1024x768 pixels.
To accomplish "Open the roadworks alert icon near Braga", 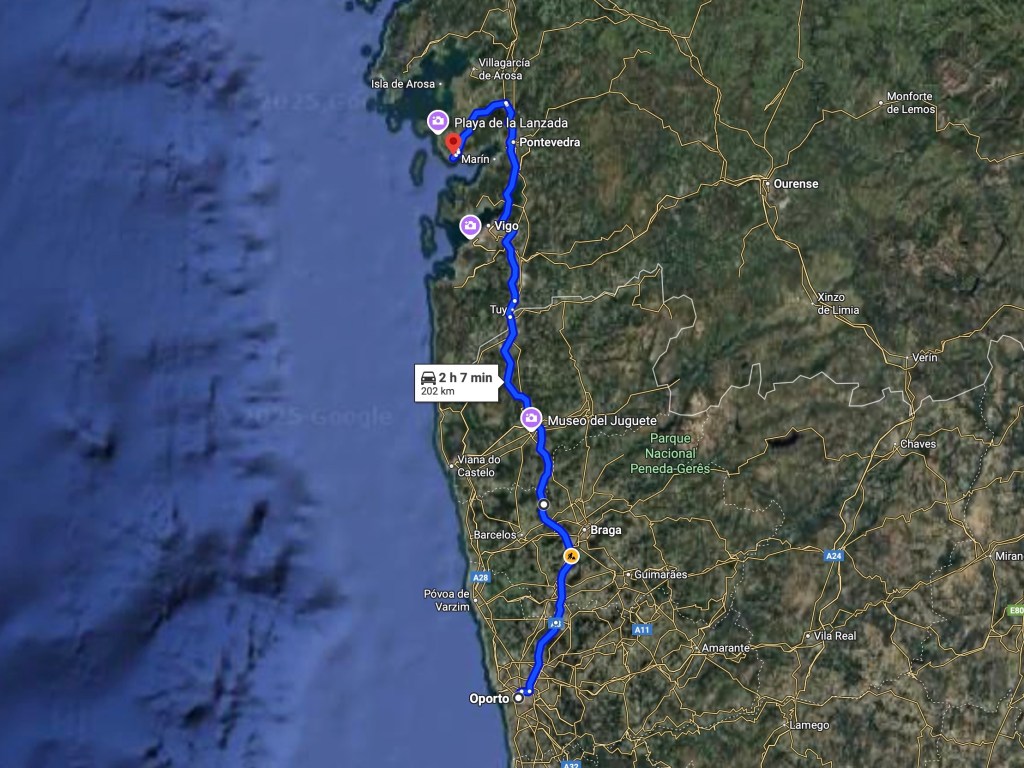I will tap(570, 555).
